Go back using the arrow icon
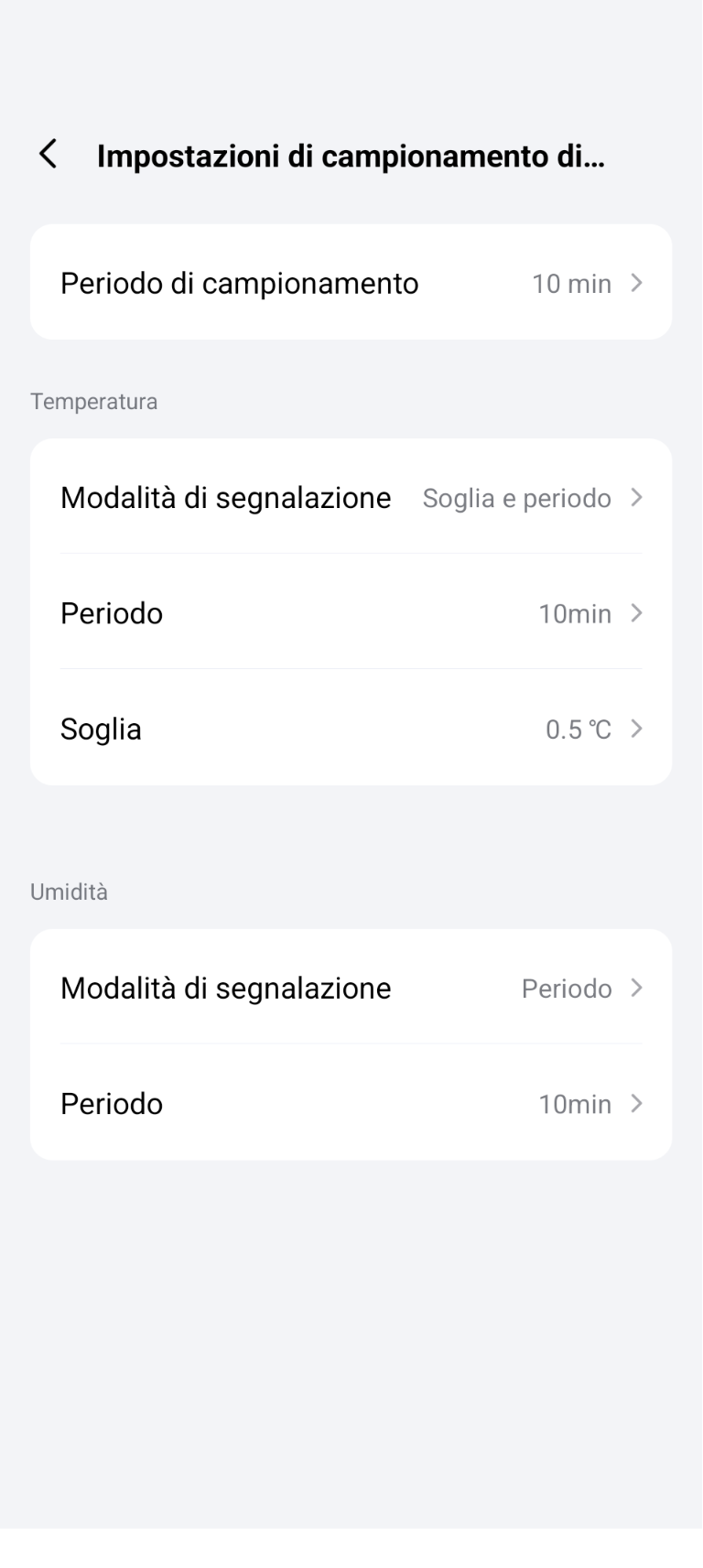This screenshot has width=703, height=1568. click(49, 155)
